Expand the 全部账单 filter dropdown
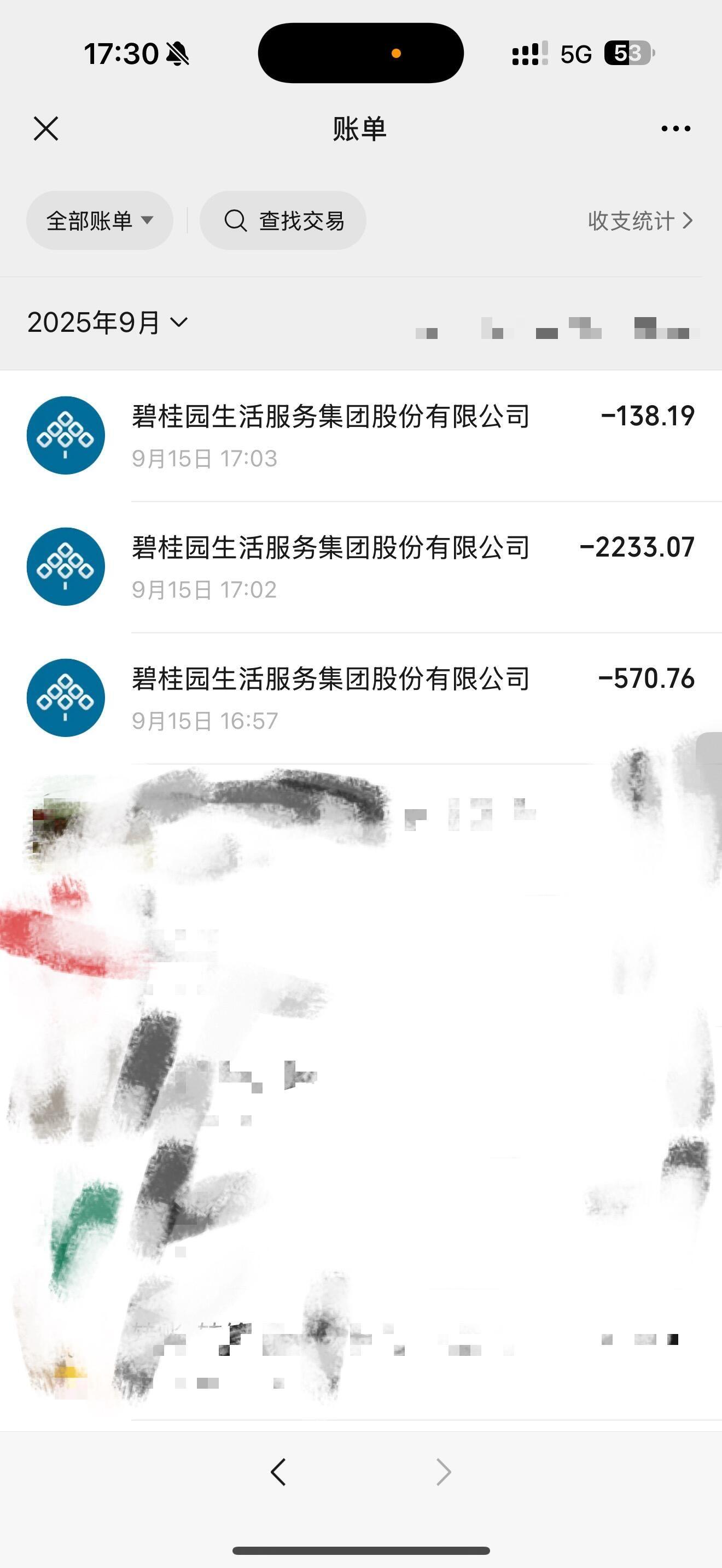 100,220
